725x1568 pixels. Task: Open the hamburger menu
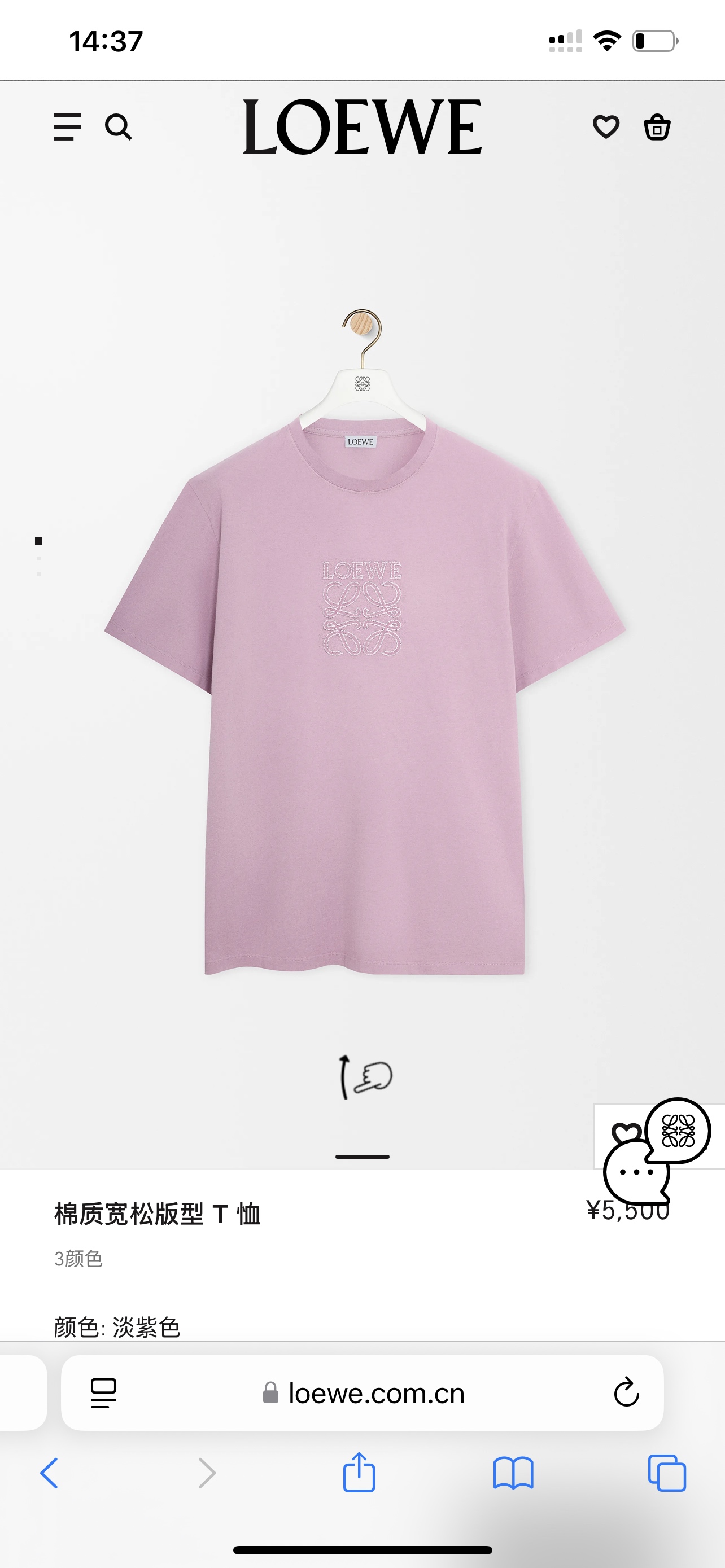[68, 126]
